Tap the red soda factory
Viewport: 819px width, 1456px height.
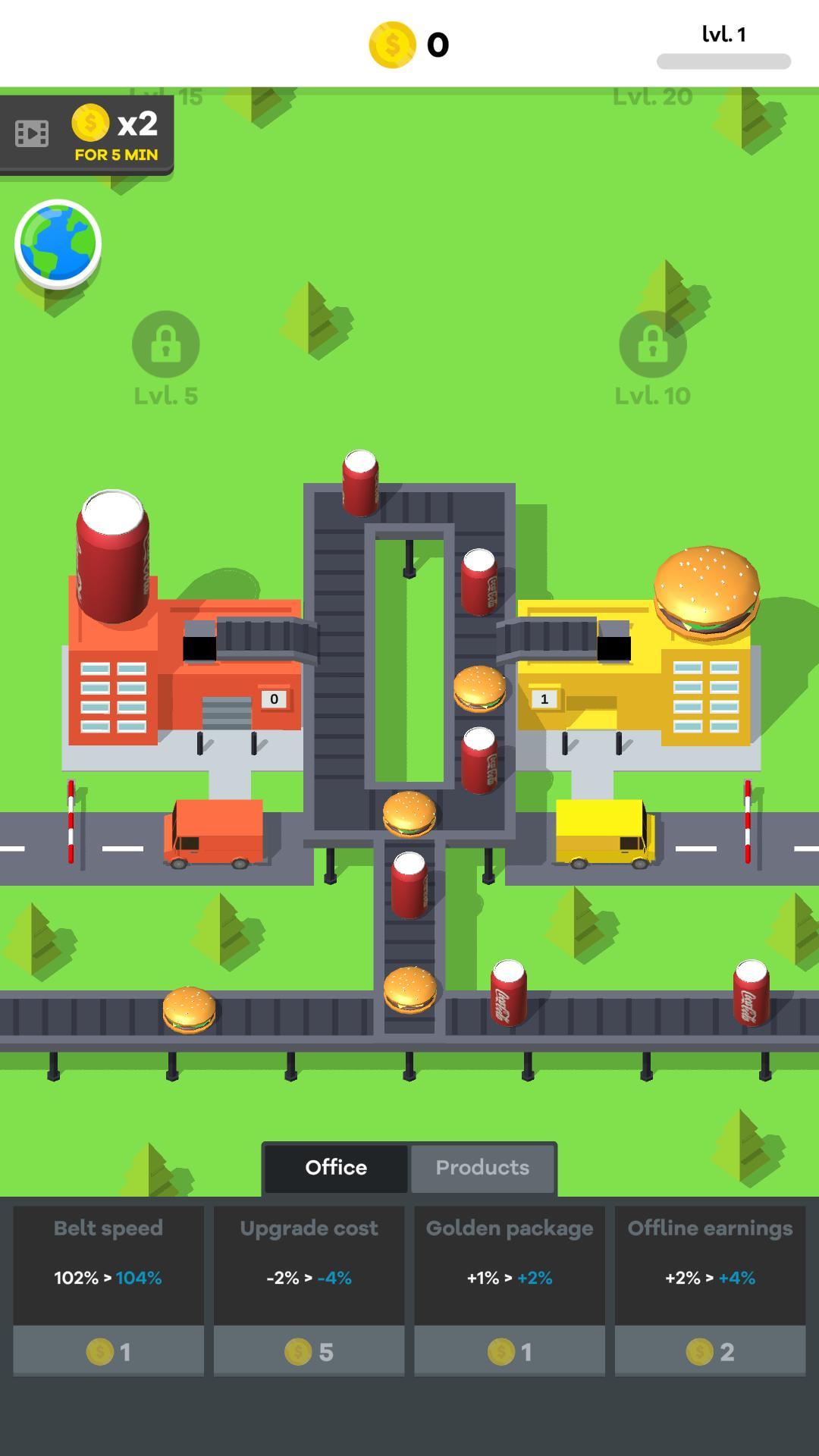click(x=182, y=667)
